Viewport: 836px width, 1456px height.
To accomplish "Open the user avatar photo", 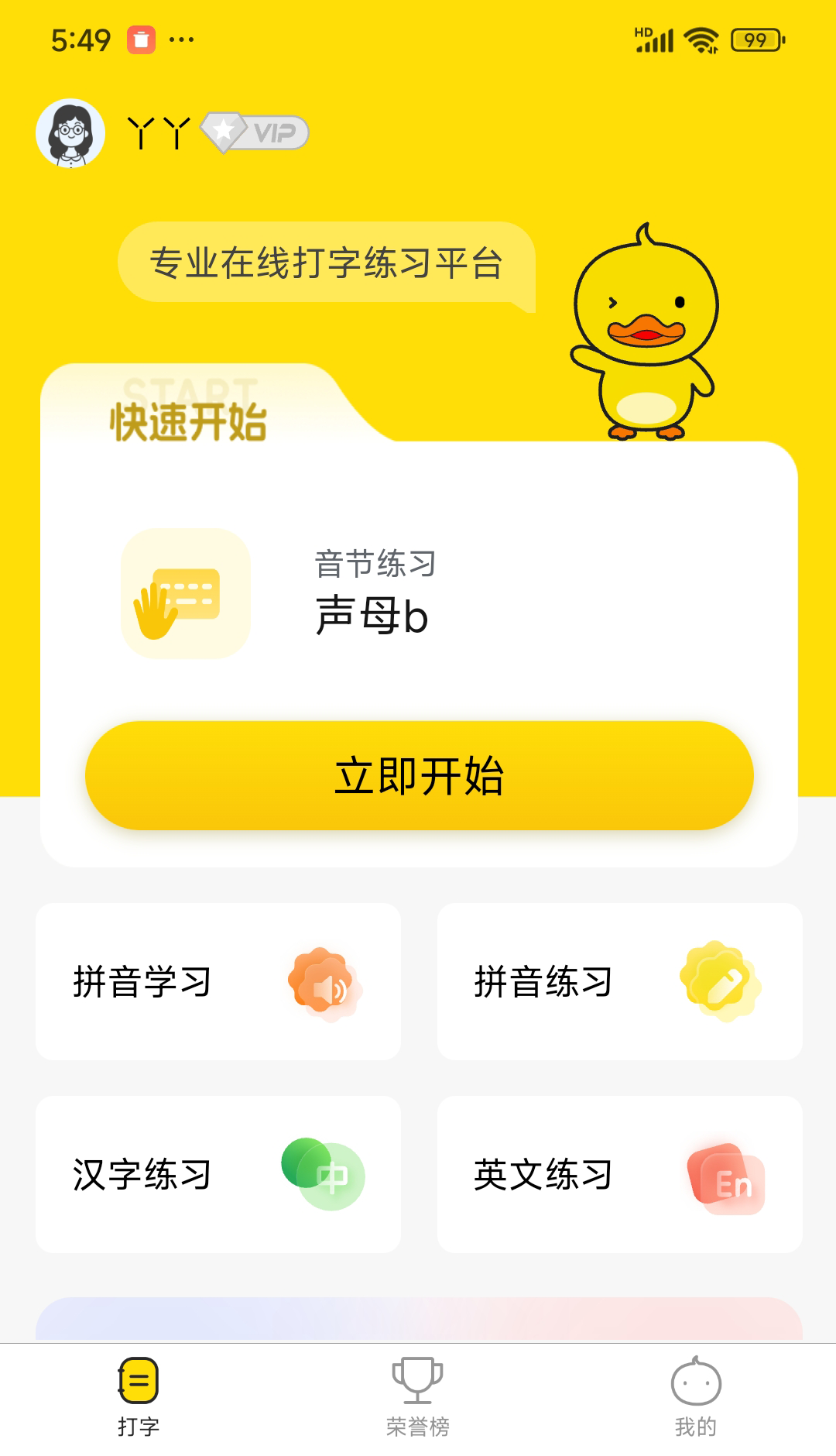I will (70, 133).
